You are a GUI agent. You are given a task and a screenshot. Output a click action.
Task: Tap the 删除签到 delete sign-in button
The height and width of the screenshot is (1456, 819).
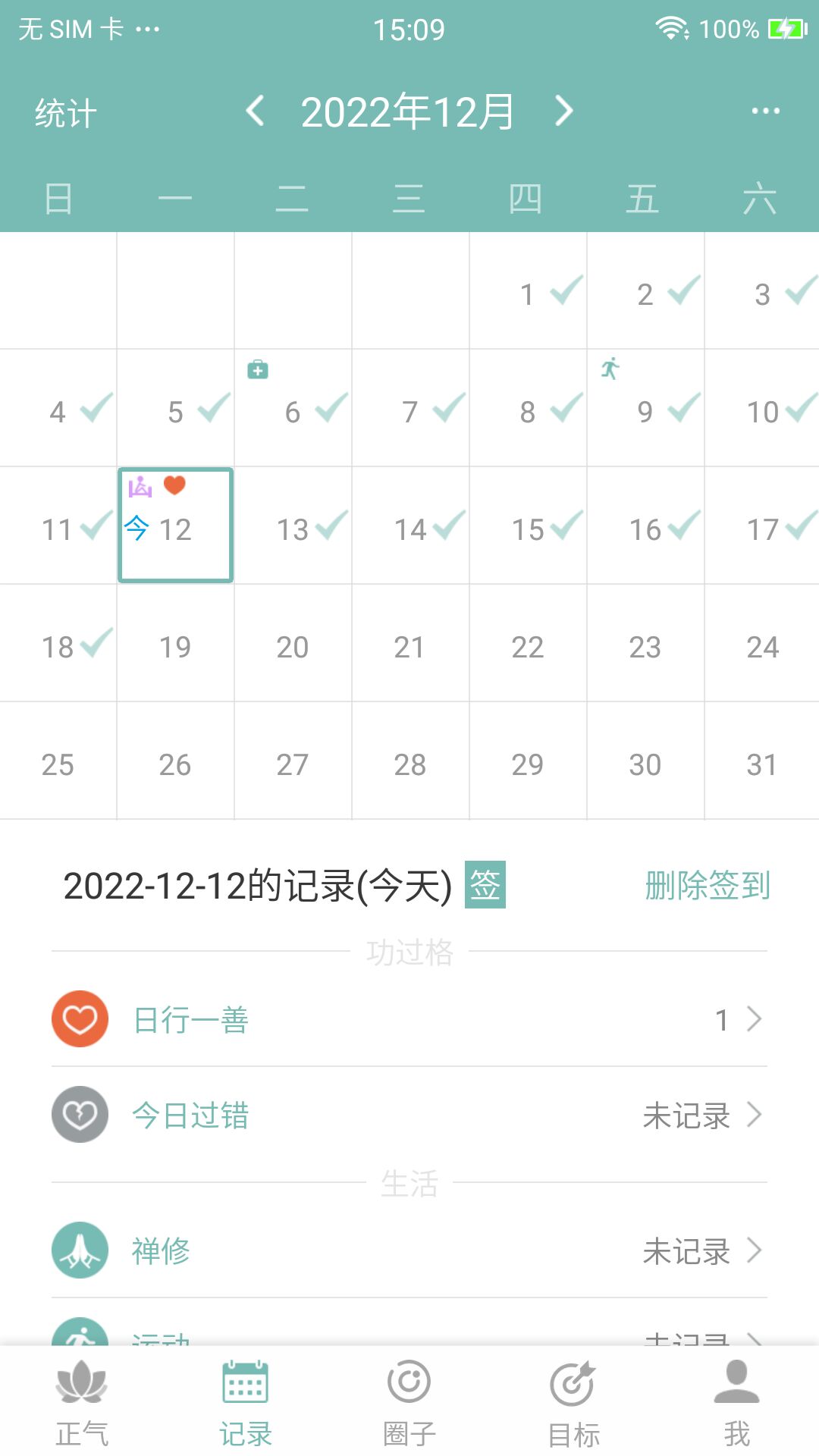[x=706, y=885]
